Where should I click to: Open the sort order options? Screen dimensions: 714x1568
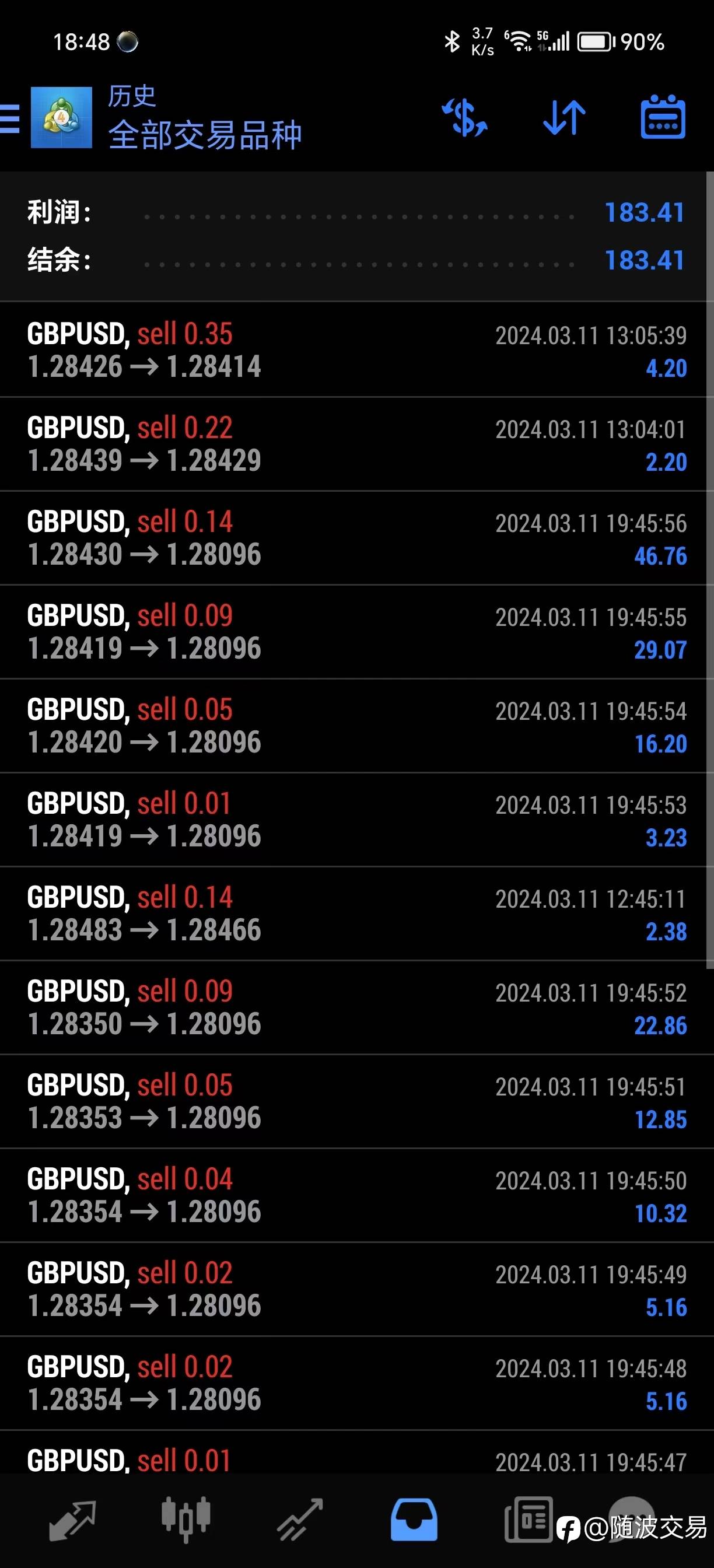563,118
